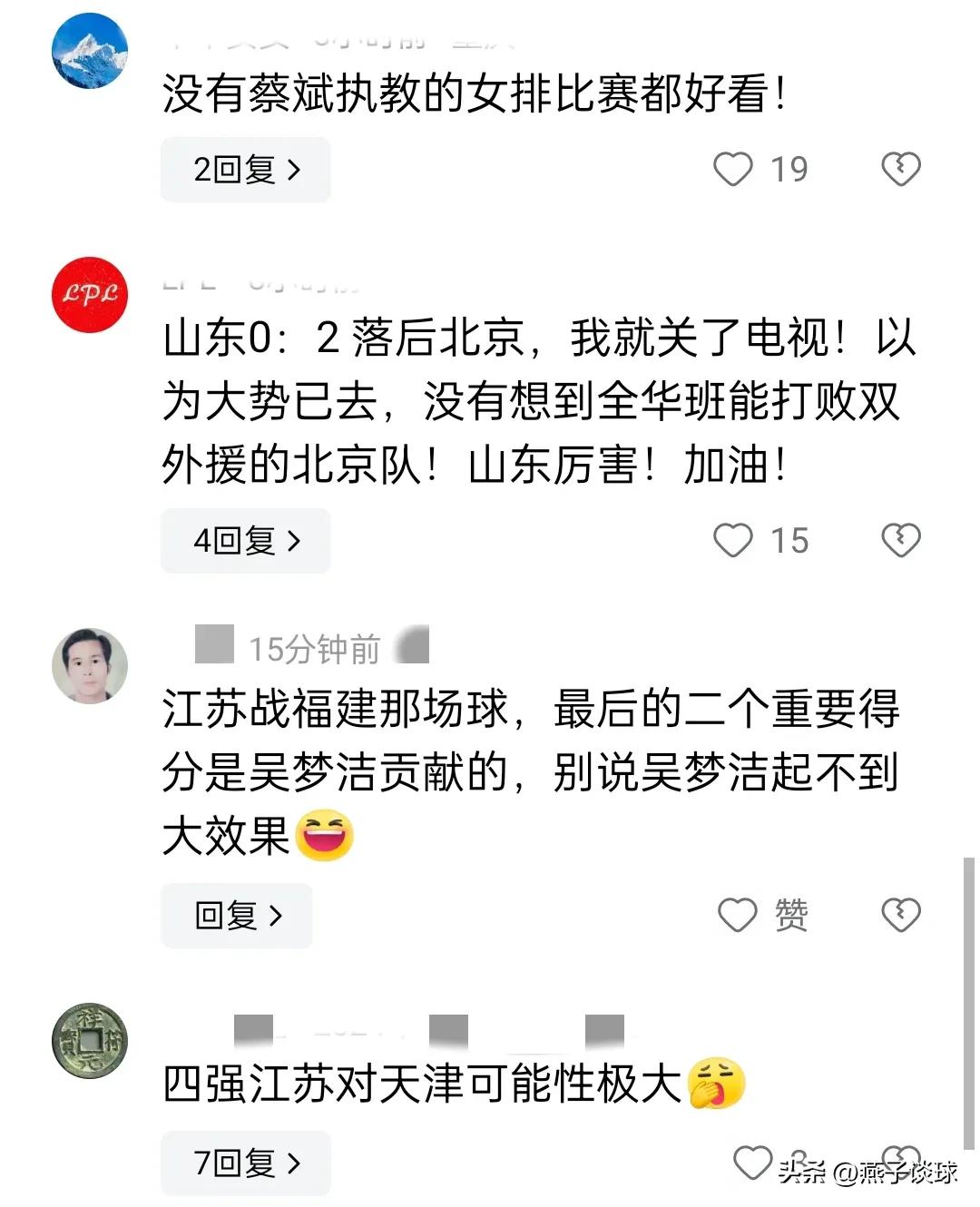Like the comment about 蔡斌执教
The width and height of the screenshot is (980, 1207).
733,170
